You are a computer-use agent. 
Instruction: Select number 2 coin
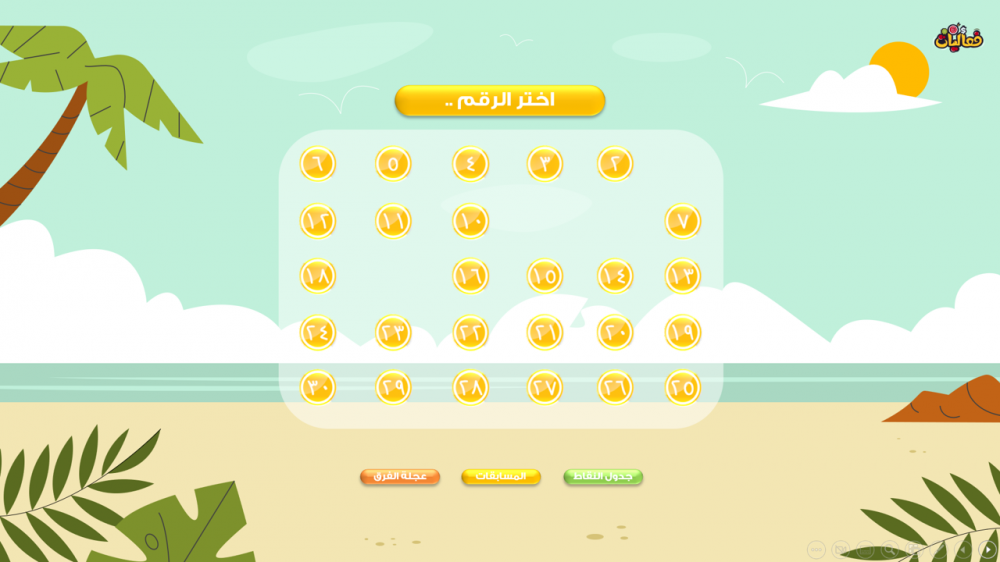[x=615, y=164]
